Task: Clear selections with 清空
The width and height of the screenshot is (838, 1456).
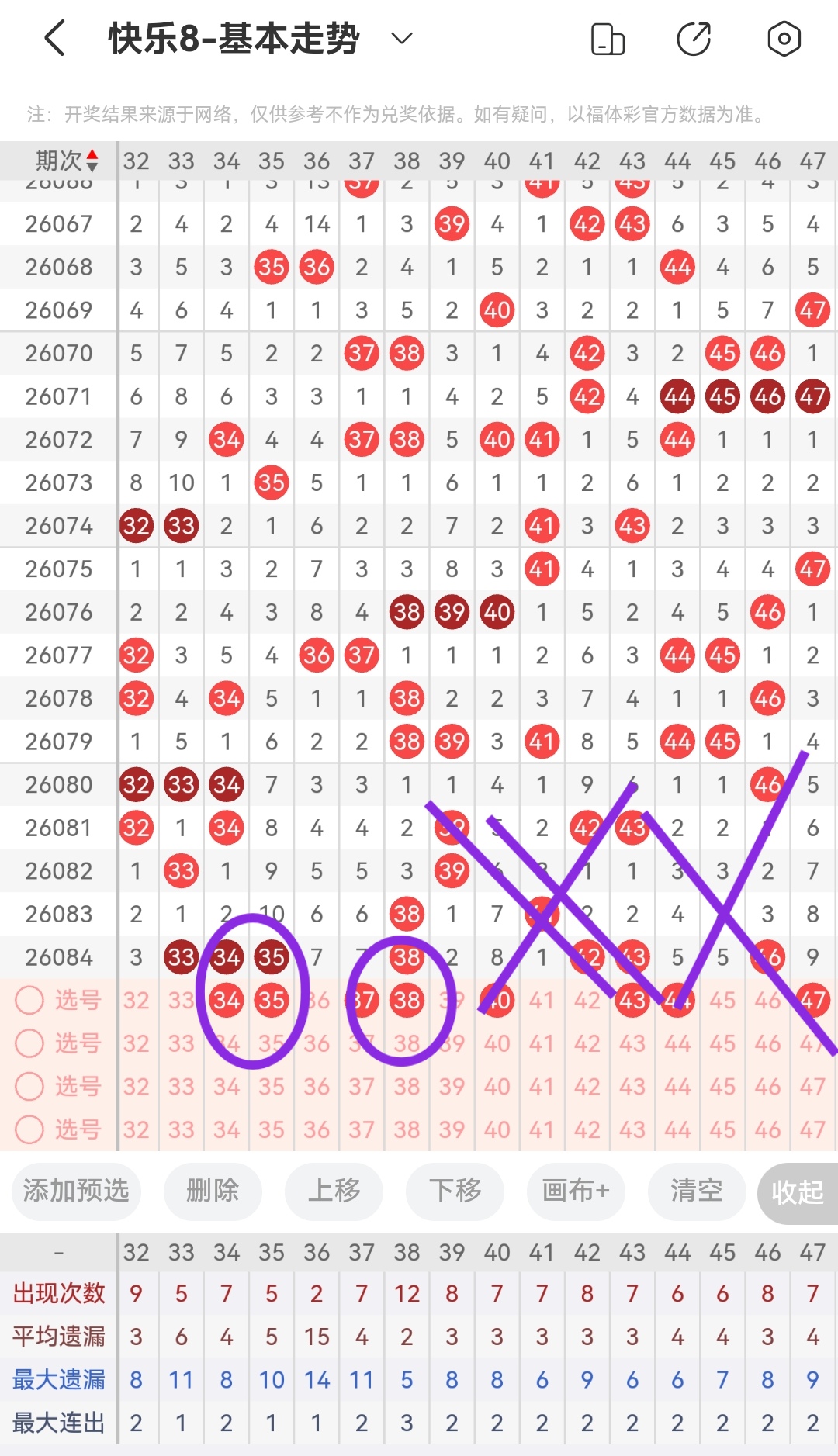Action: 696,1191
